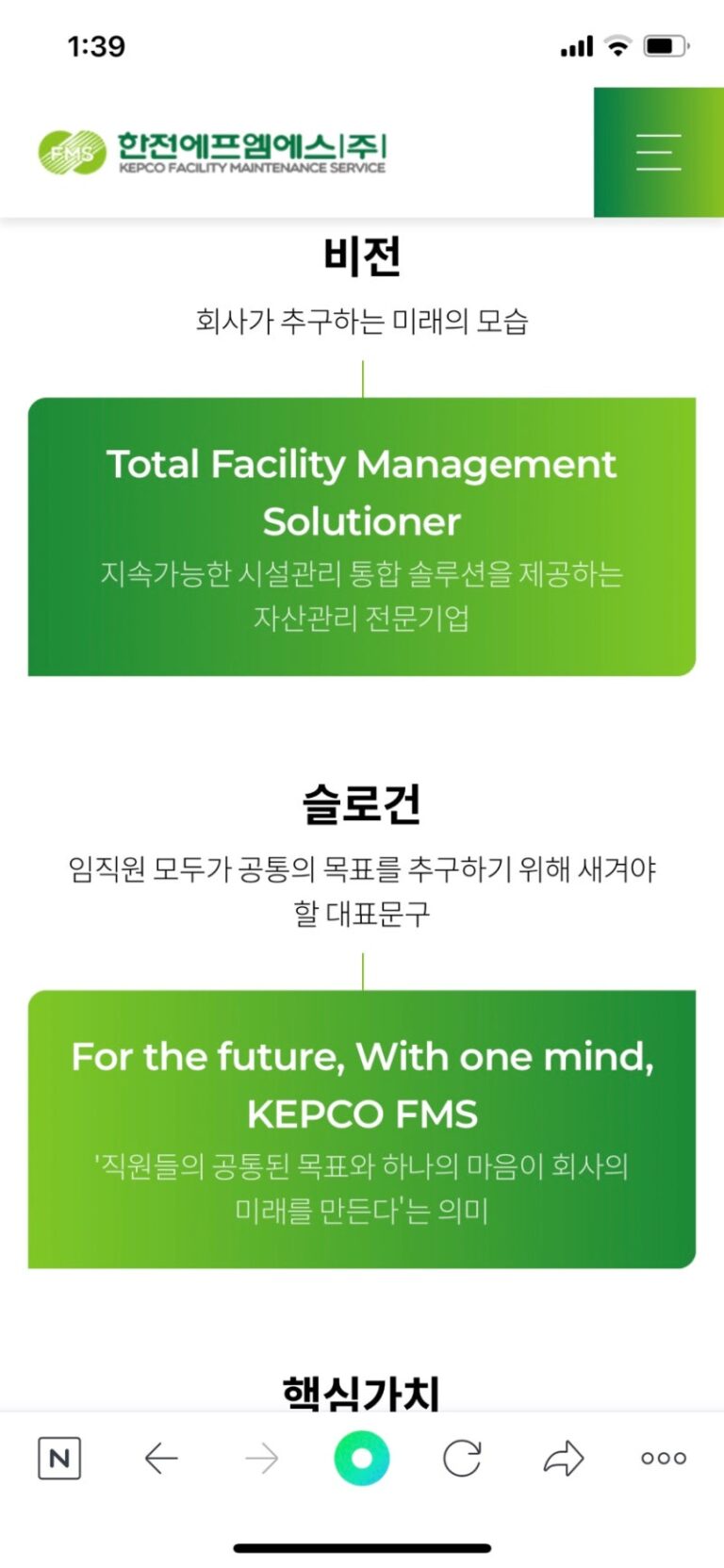The width and height of the screenshot is (724, 1568).
Task: Share this page
Action: tap(564, 1459)
